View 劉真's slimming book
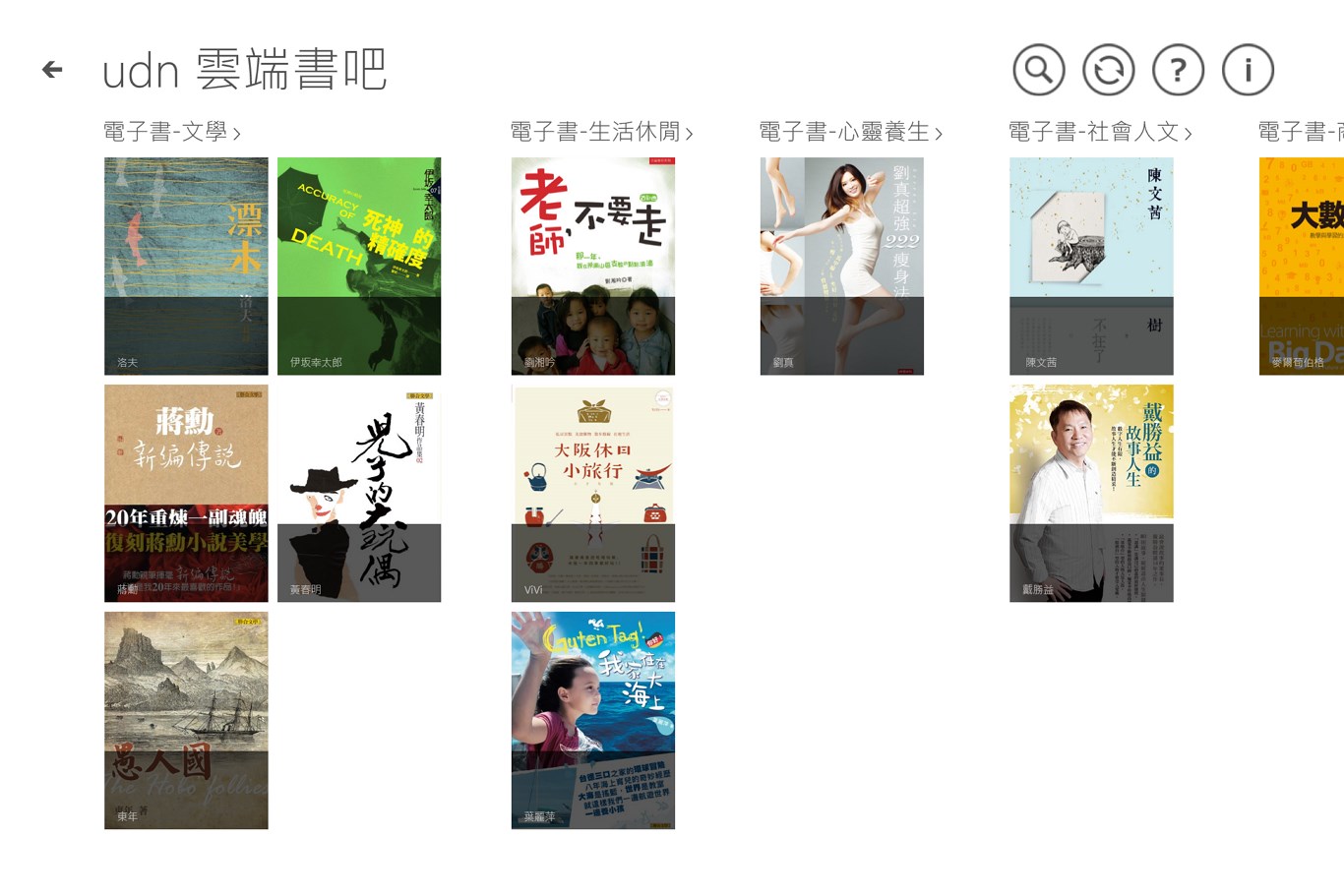1344x896 pixels. tap(842, 266)
